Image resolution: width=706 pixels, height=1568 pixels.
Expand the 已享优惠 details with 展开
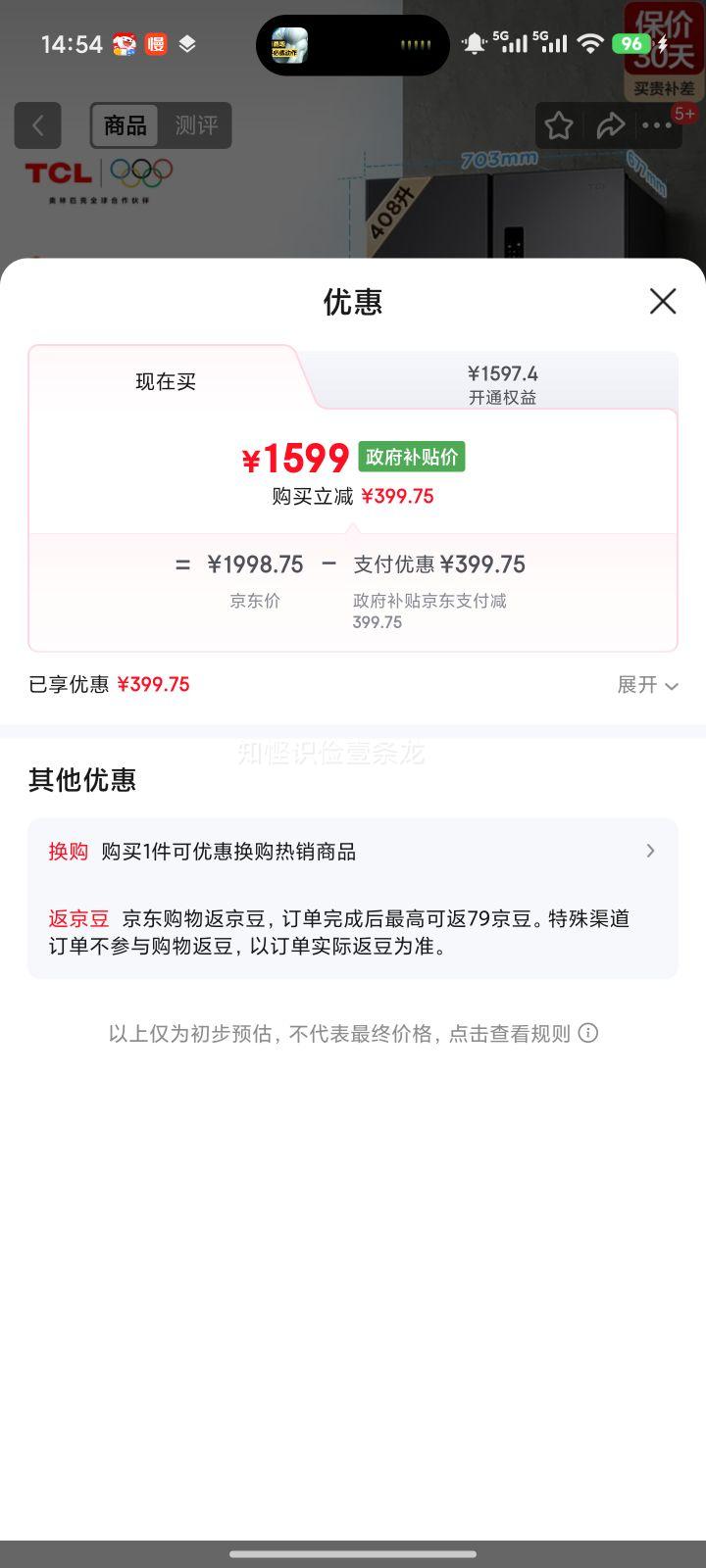coord(648,685)
